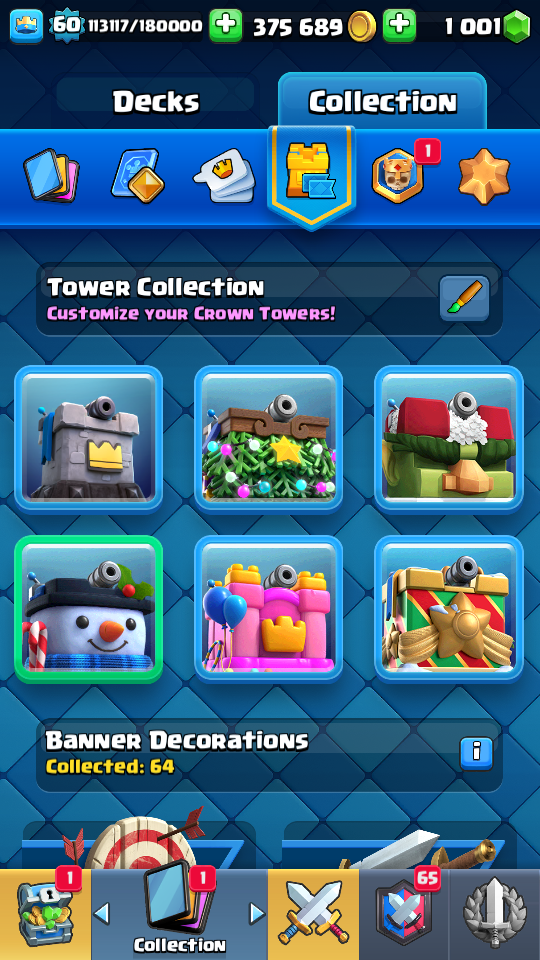Open the emotes speech-bubble tab

coord(224,175)
